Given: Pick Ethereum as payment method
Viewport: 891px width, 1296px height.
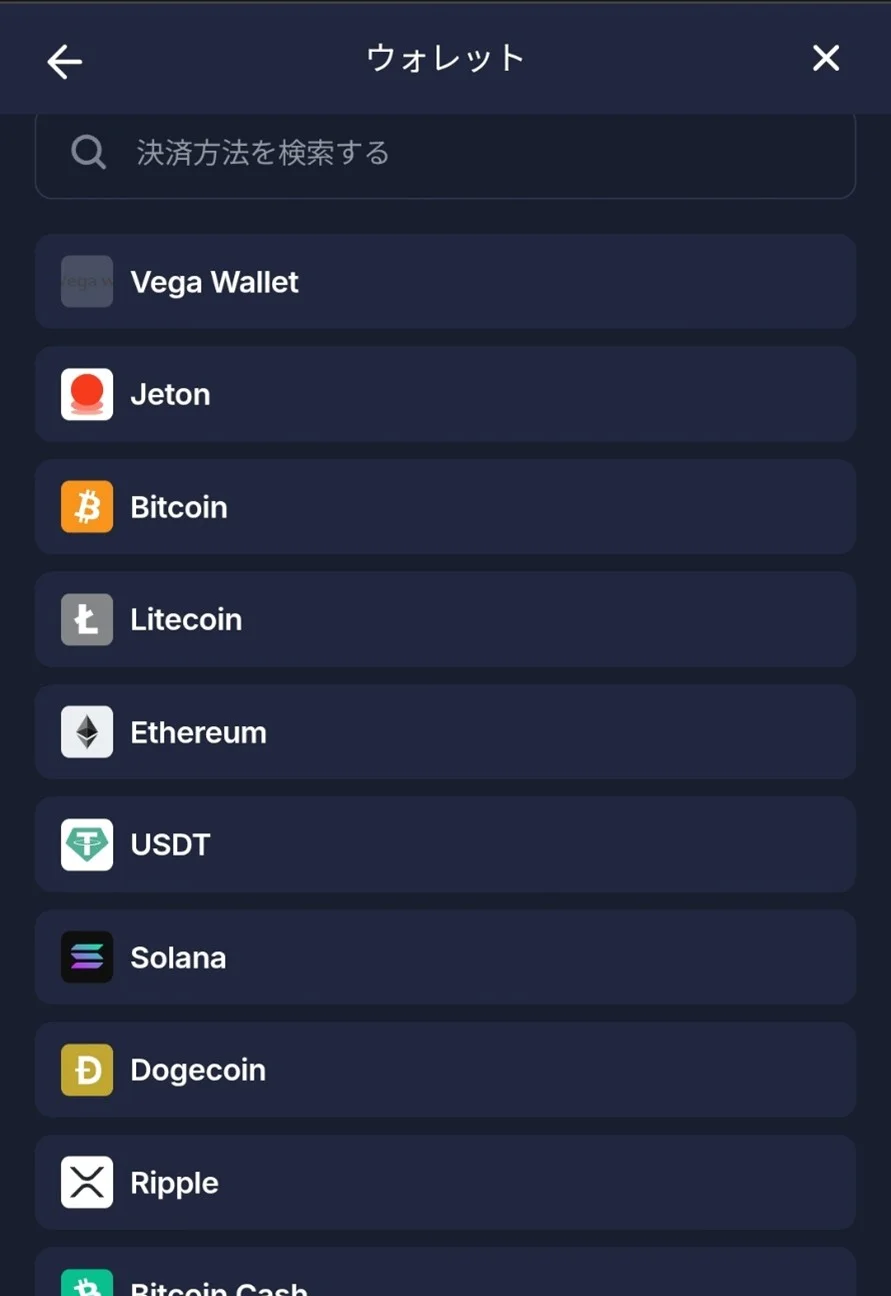Looking at the screenshot, I should (445, 732).
